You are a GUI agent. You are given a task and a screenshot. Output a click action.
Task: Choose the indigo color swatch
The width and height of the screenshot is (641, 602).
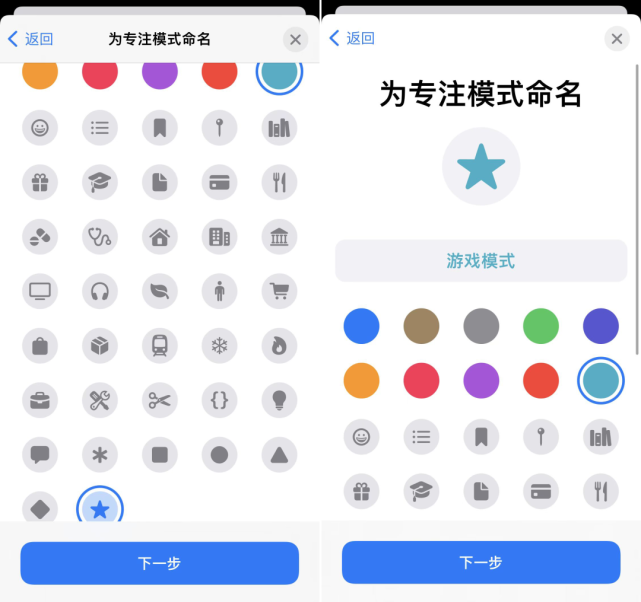[601, 326]
